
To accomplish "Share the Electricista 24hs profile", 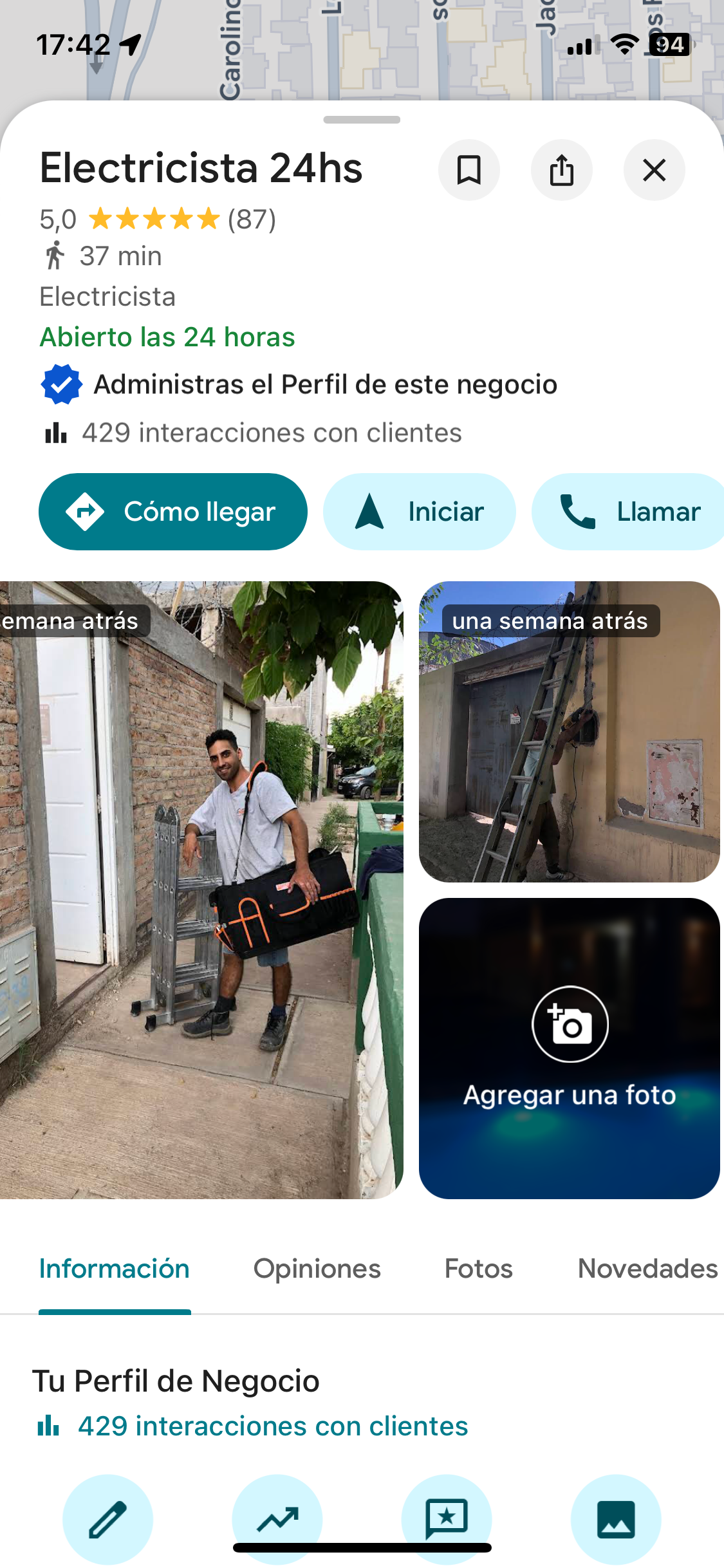I will 561,171.
